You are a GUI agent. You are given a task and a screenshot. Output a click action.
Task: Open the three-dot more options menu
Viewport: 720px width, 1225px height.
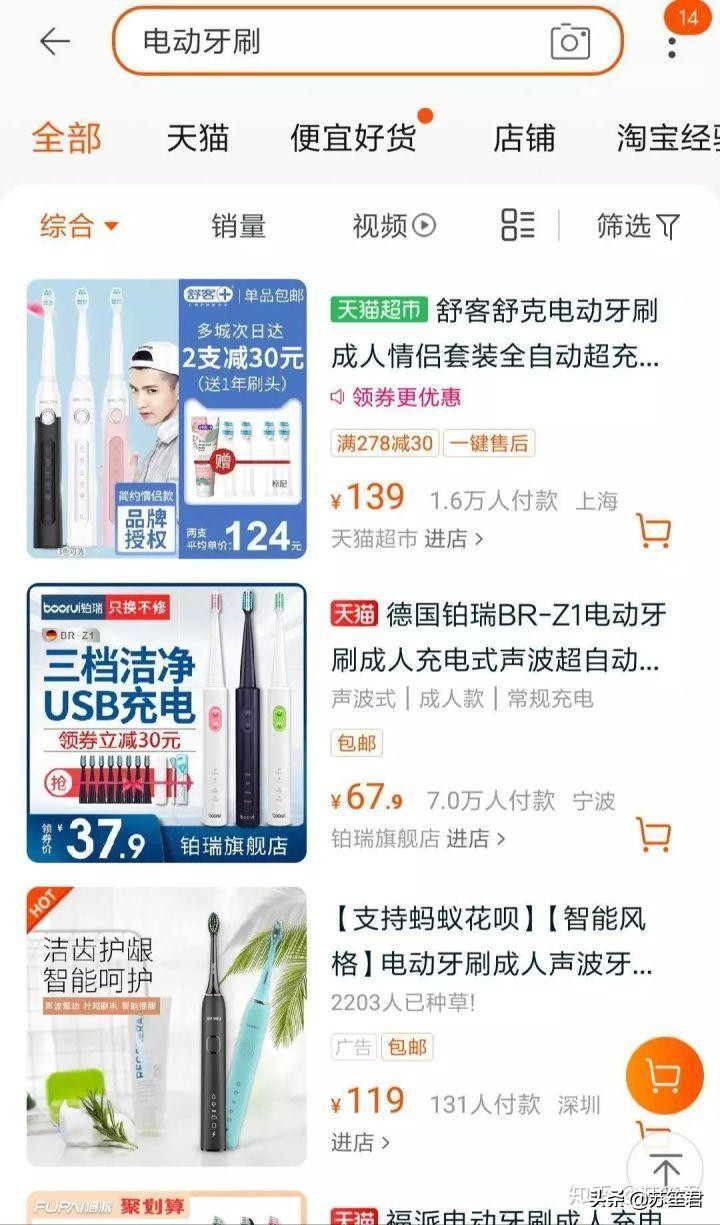[x=674, y=42]
